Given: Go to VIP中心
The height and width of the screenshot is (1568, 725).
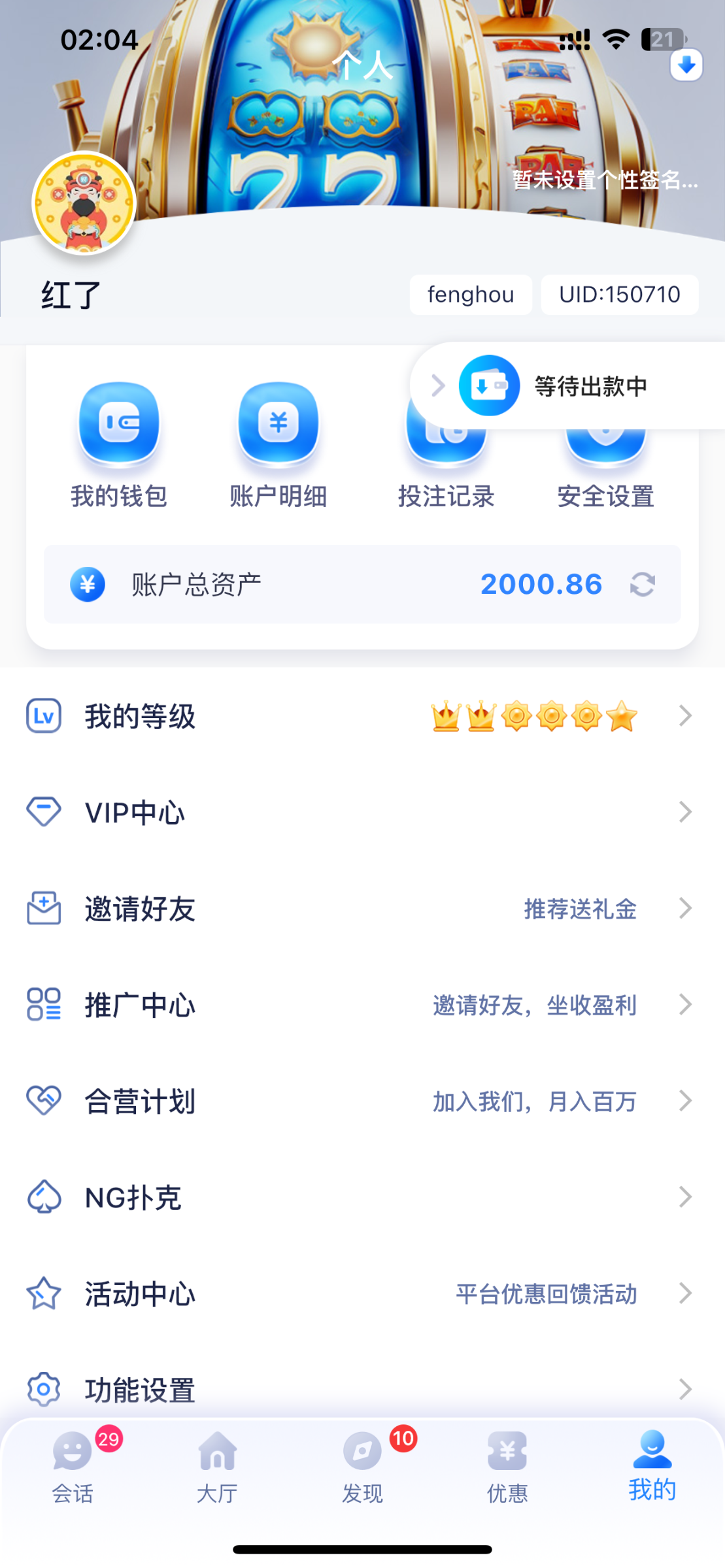Looking at the screenshot, I should tap(362, 812).
